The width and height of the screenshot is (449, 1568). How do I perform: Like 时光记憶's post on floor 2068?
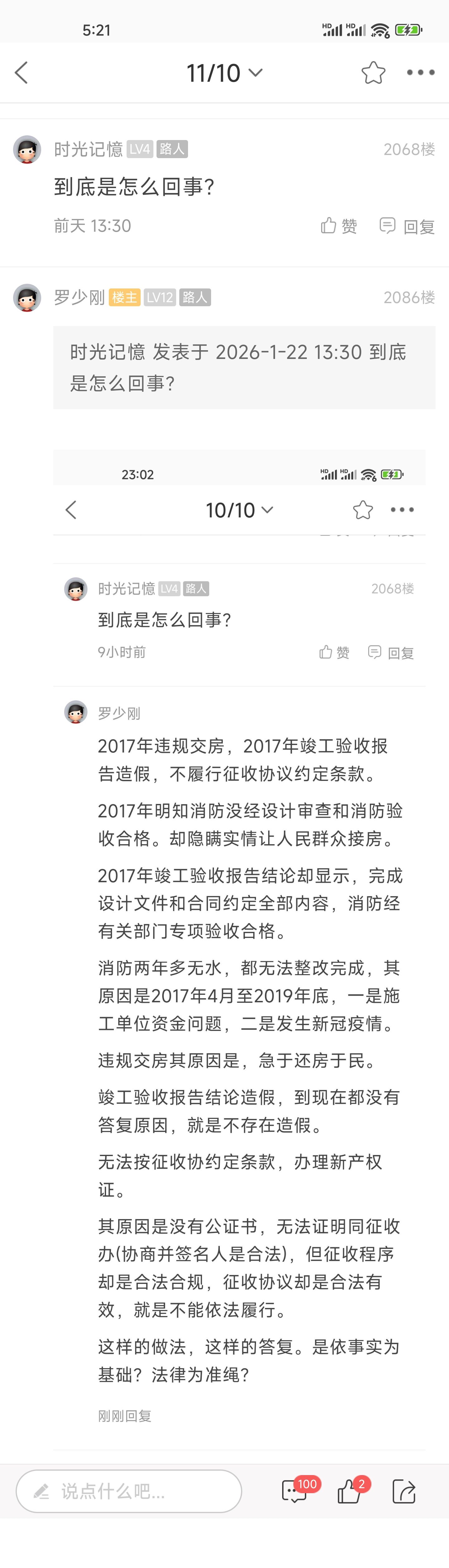click(x=338, y=226)
